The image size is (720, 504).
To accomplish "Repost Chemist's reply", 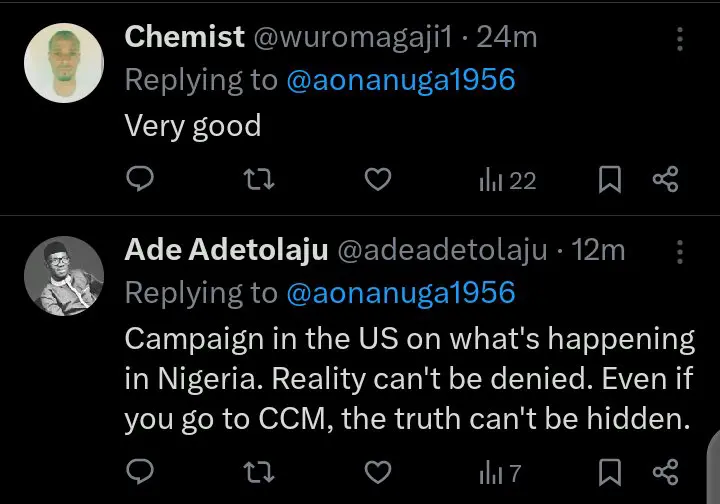I will (x=259, y=180).
